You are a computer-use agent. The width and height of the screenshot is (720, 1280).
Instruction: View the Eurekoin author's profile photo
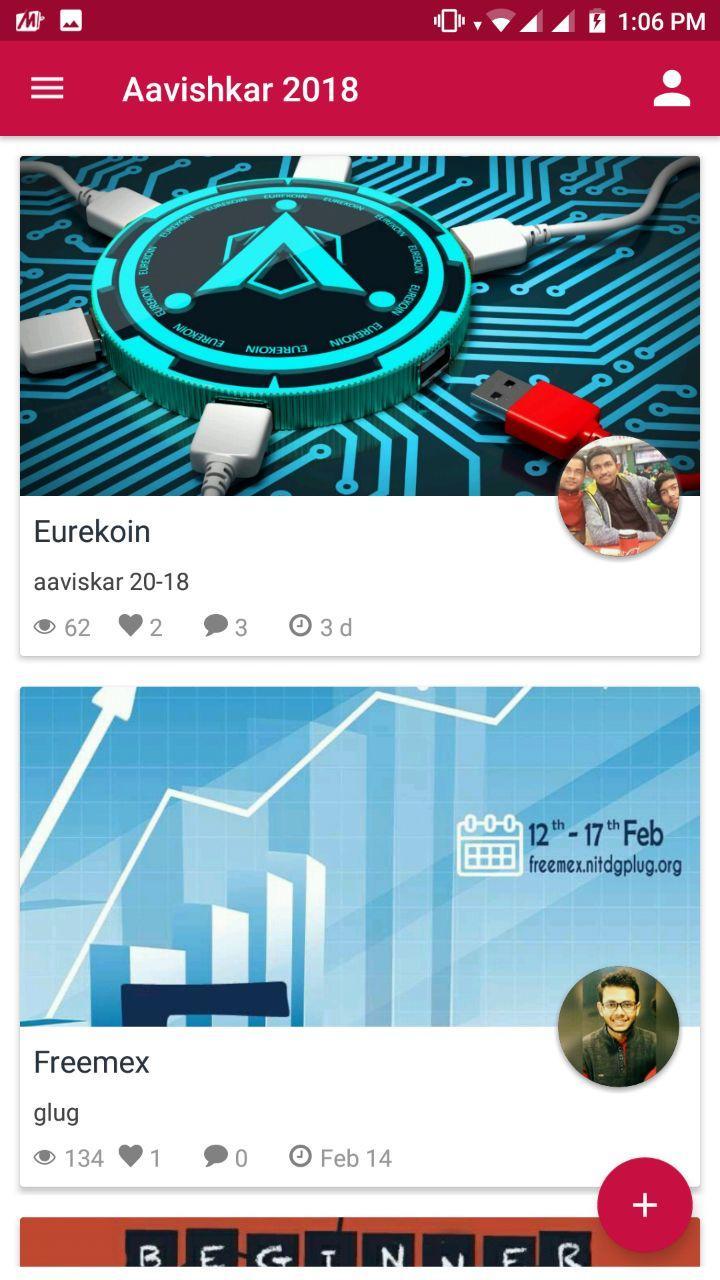pyautogui.click(x=618, y=496)
